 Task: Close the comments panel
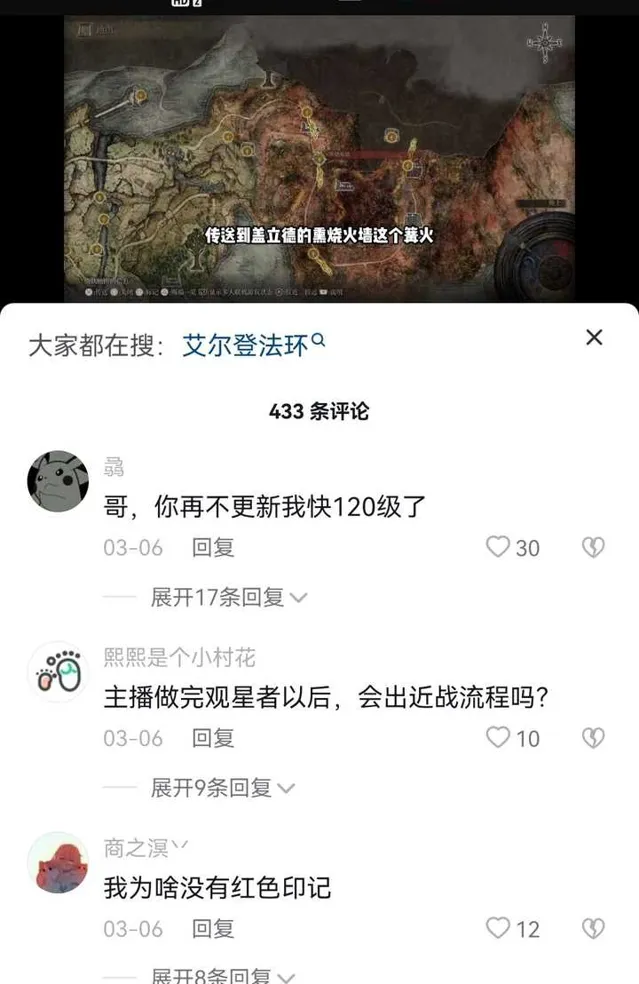click(x=594, y=338)
